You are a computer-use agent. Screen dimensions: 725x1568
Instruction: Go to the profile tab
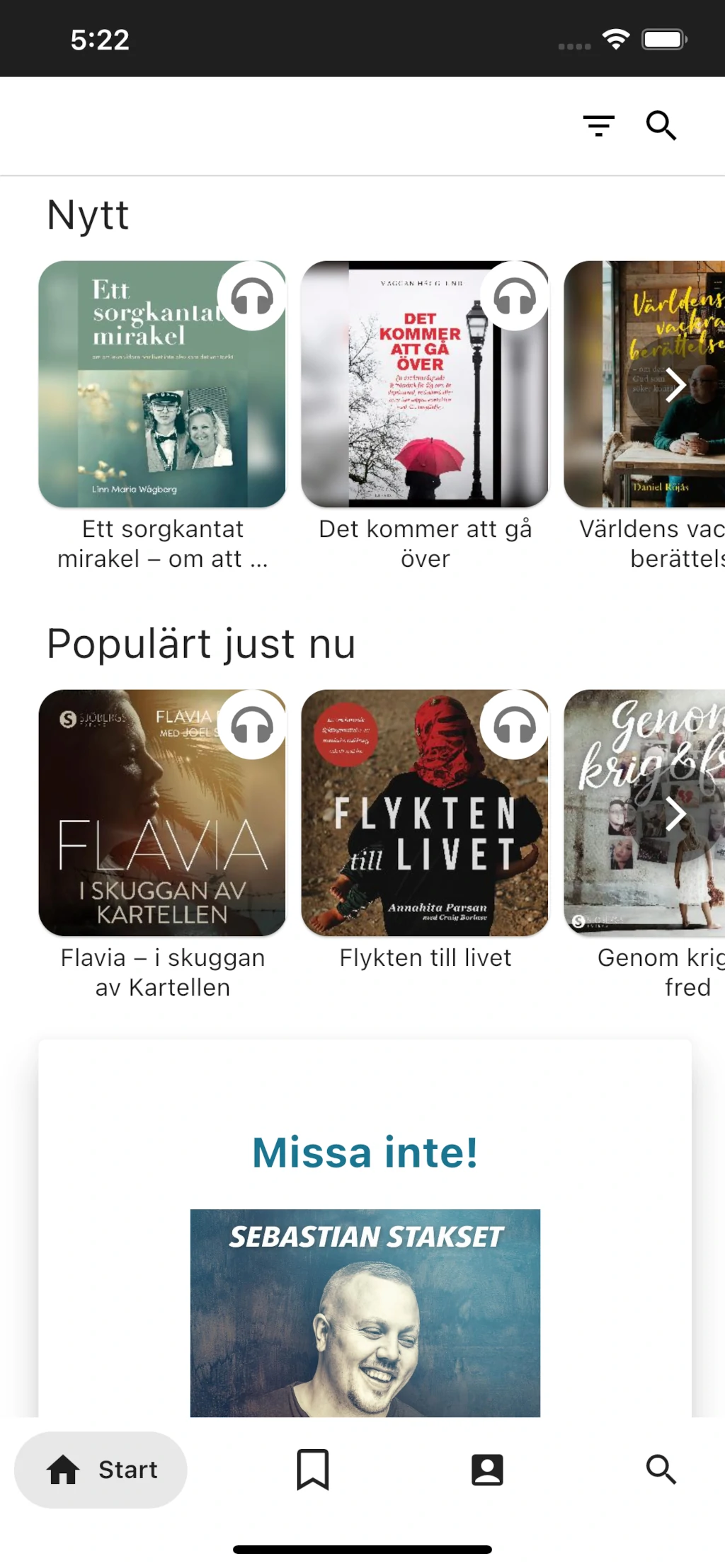[487, 1470]
